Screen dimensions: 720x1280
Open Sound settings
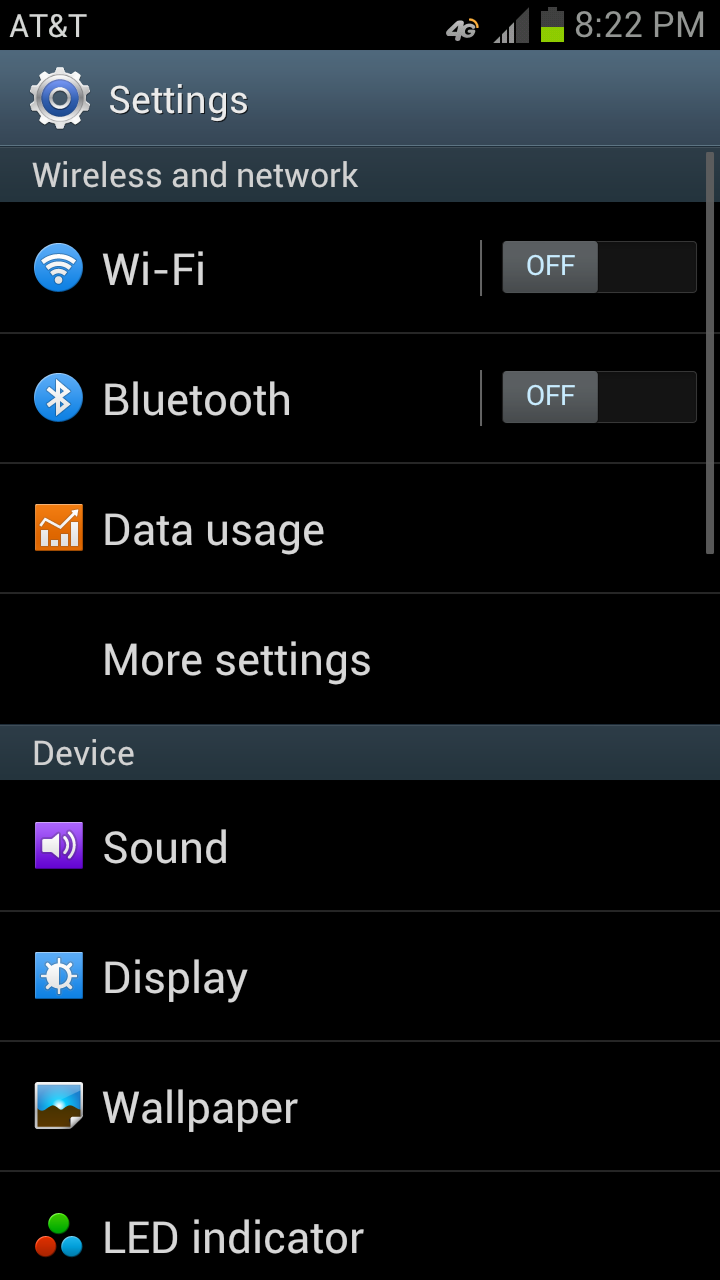click(x=300, y=847)
